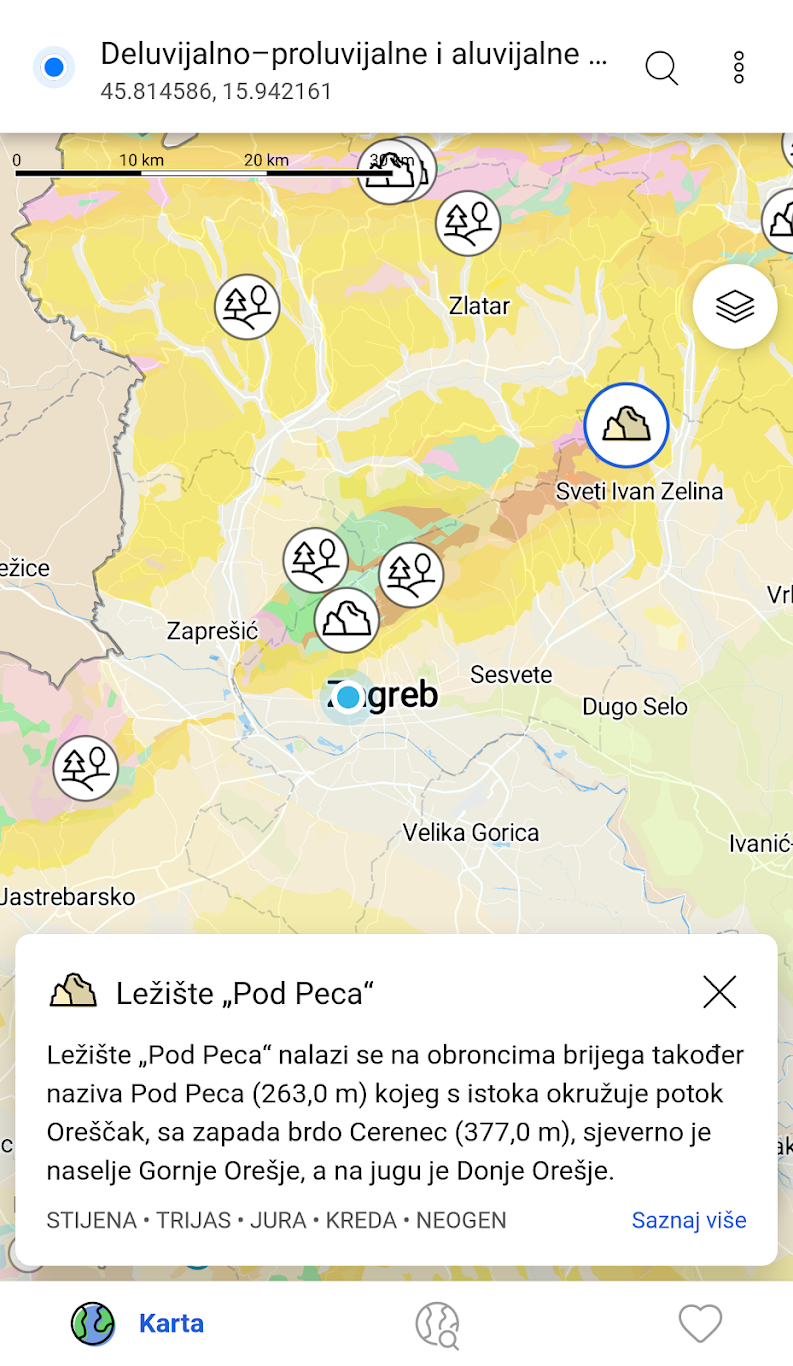Select the tree marker near Zlatar
The image size is (793, 1366).
coord(468,223)
